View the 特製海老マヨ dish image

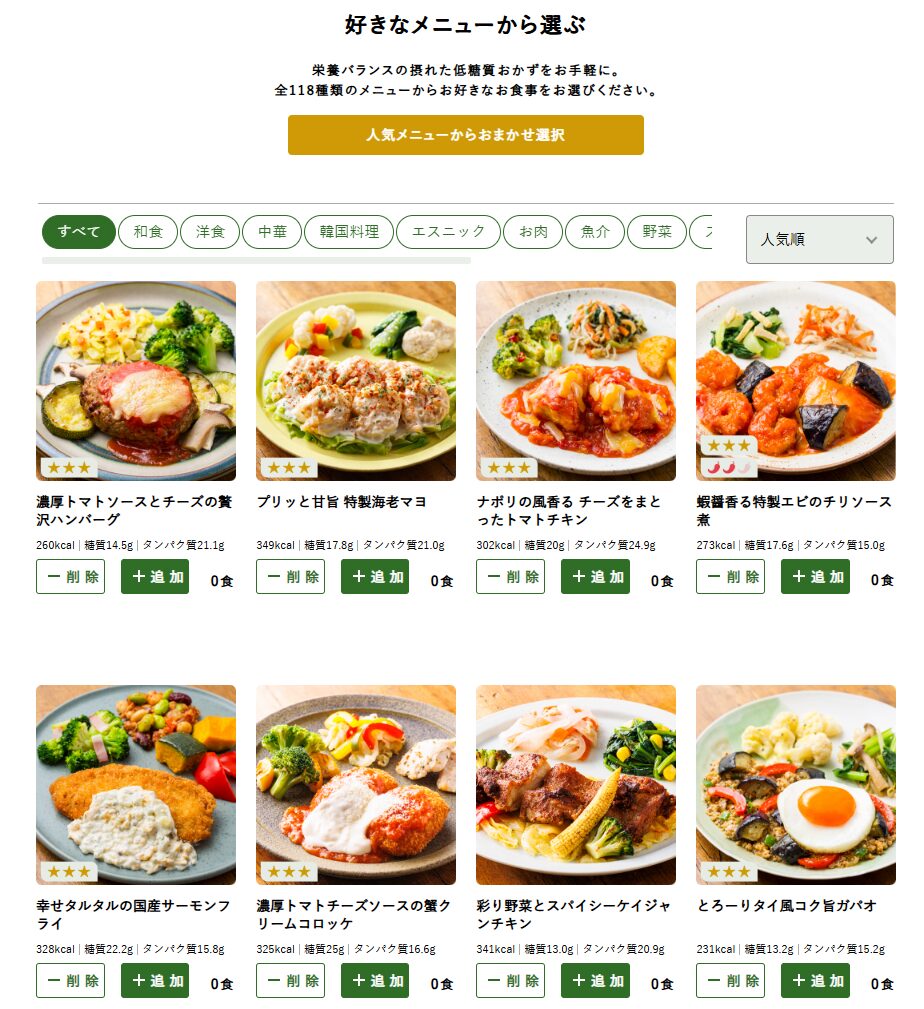point(355,381)
